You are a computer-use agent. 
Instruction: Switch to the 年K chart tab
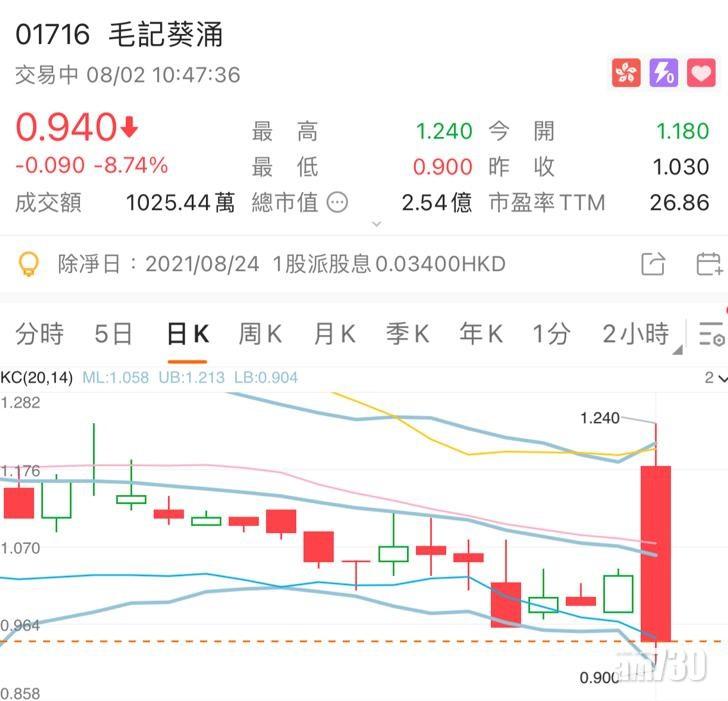coord(481,334)
